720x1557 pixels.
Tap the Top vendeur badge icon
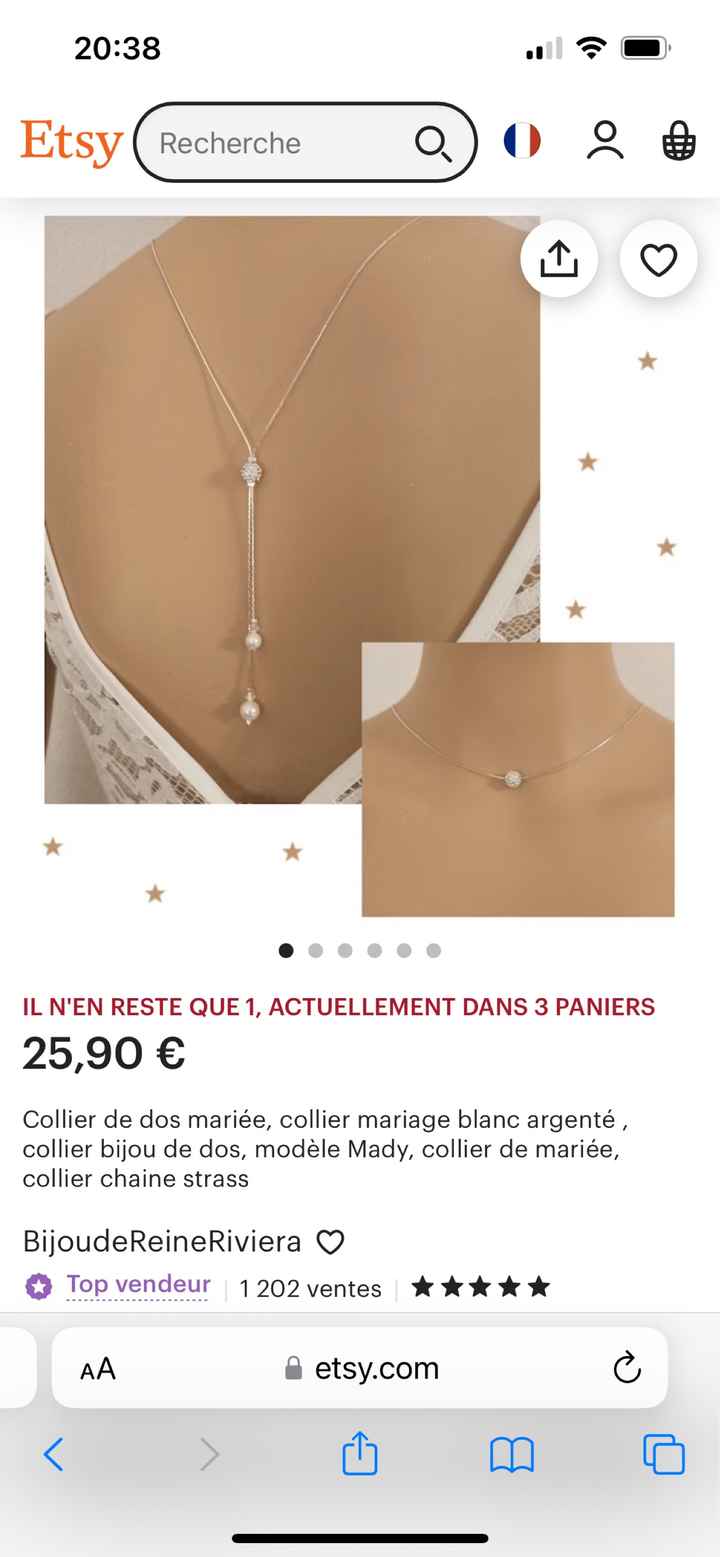[x=38, y=1286]
